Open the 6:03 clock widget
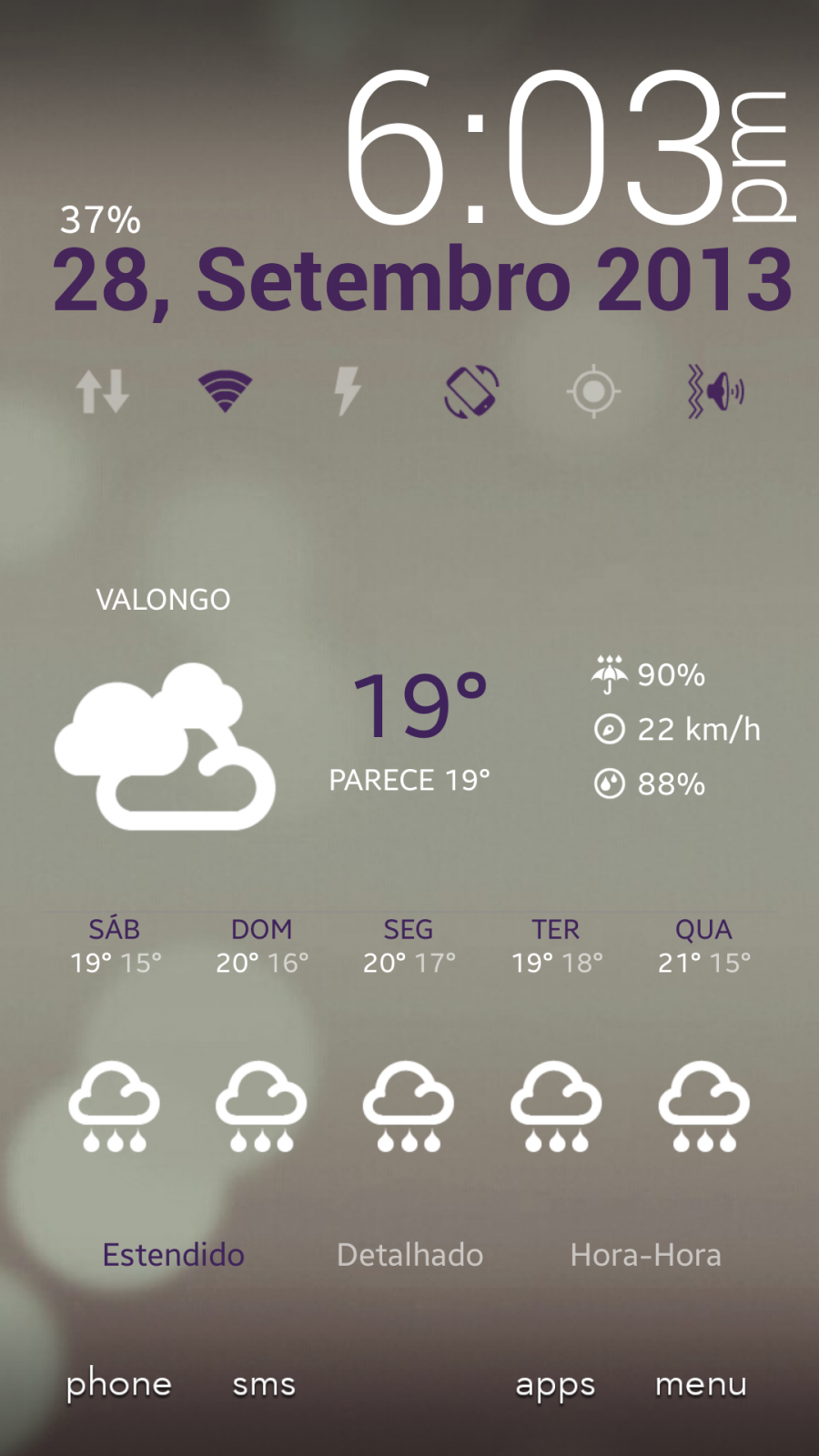This screenshot has height=1456, width=819. pos(570,147)
